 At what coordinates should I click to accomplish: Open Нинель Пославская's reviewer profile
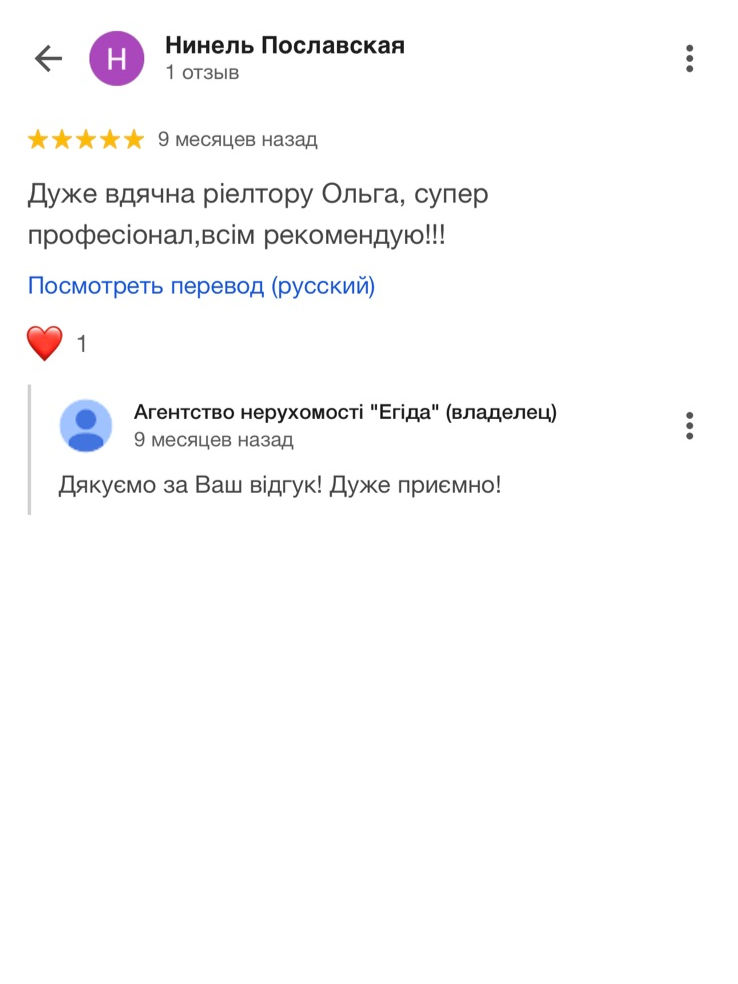[284, 46]
